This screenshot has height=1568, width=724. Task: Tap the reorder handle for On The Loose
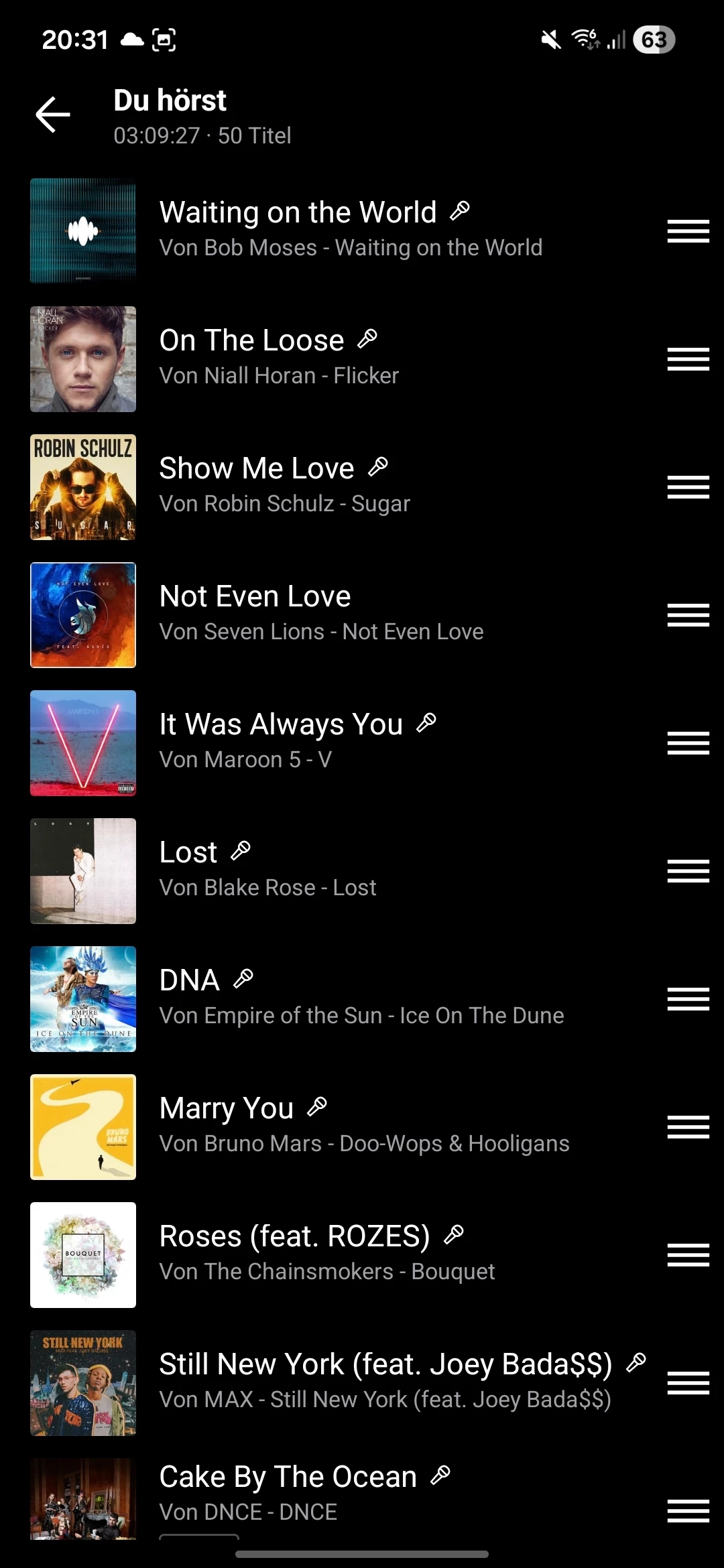tap(688, 359)
